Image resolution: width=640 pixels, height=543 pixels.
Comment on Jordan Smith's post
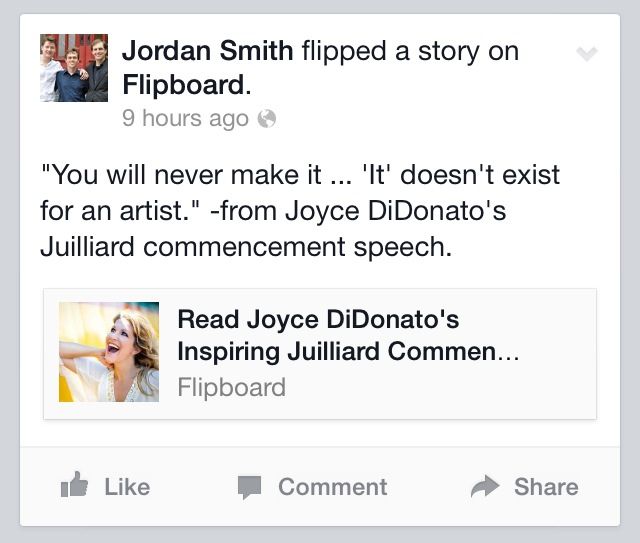tap(312, 487)
